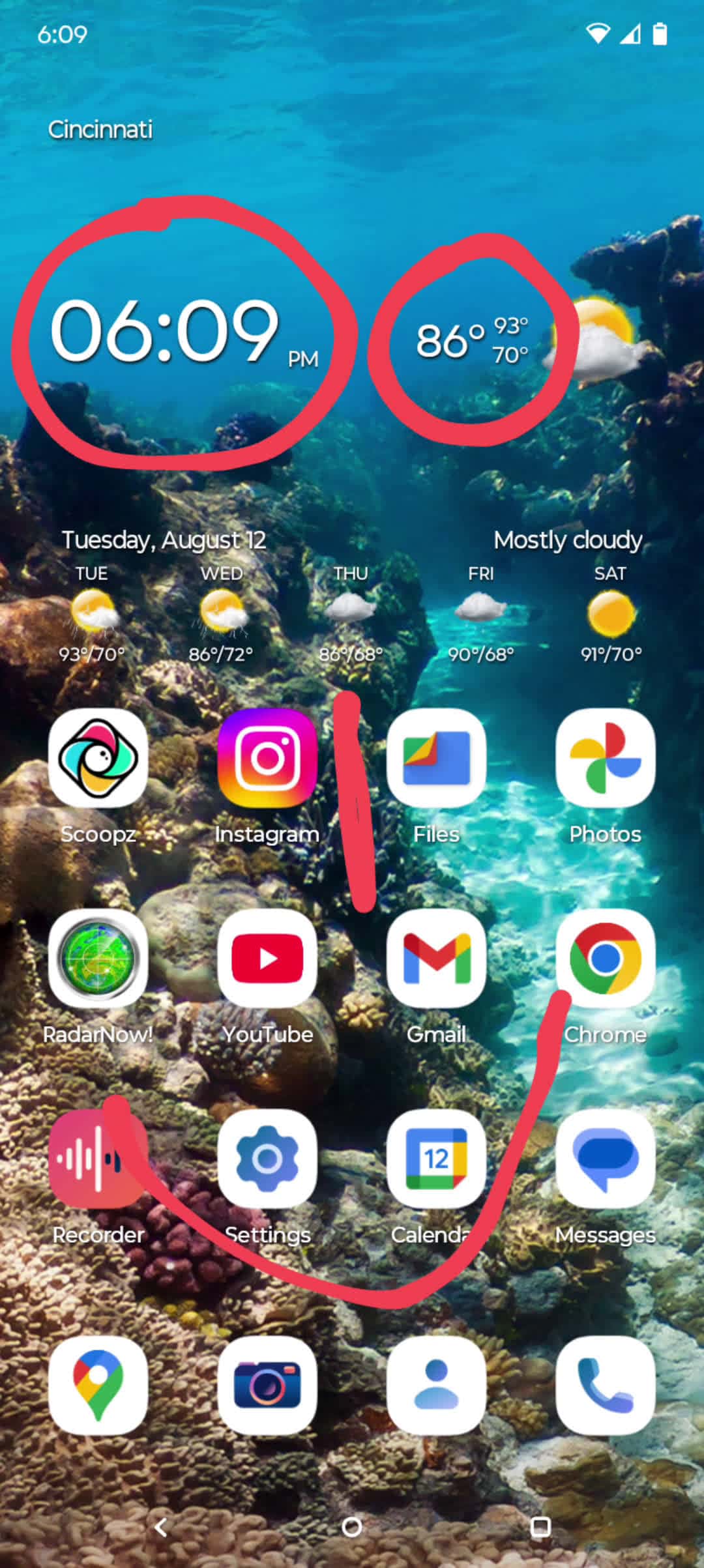This screenshot has height=1568, width=704.
Task: Open the Phone dialer
Action: pos(605,1386)
